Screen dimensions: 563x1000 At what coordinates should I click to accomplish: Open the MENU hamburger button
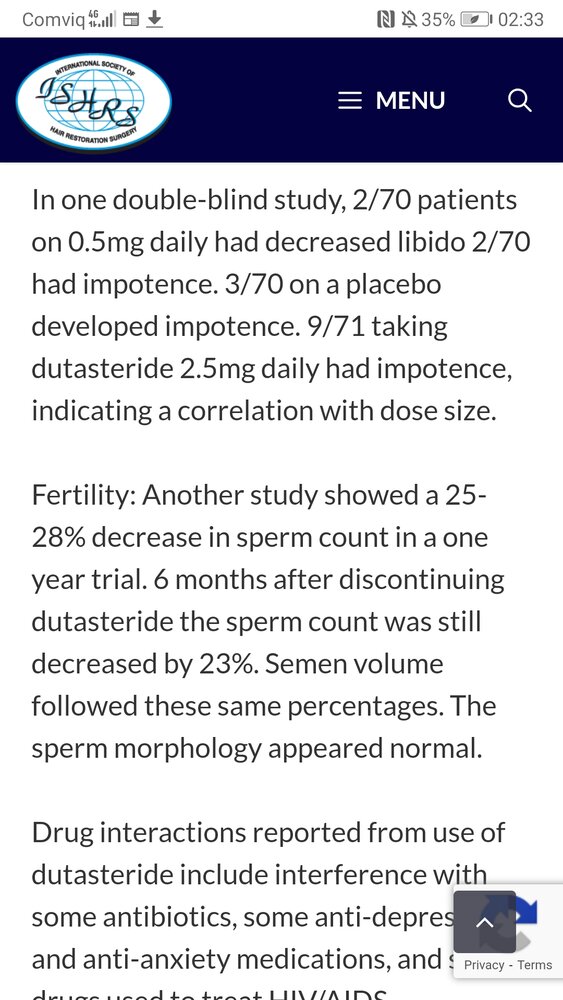391,100
